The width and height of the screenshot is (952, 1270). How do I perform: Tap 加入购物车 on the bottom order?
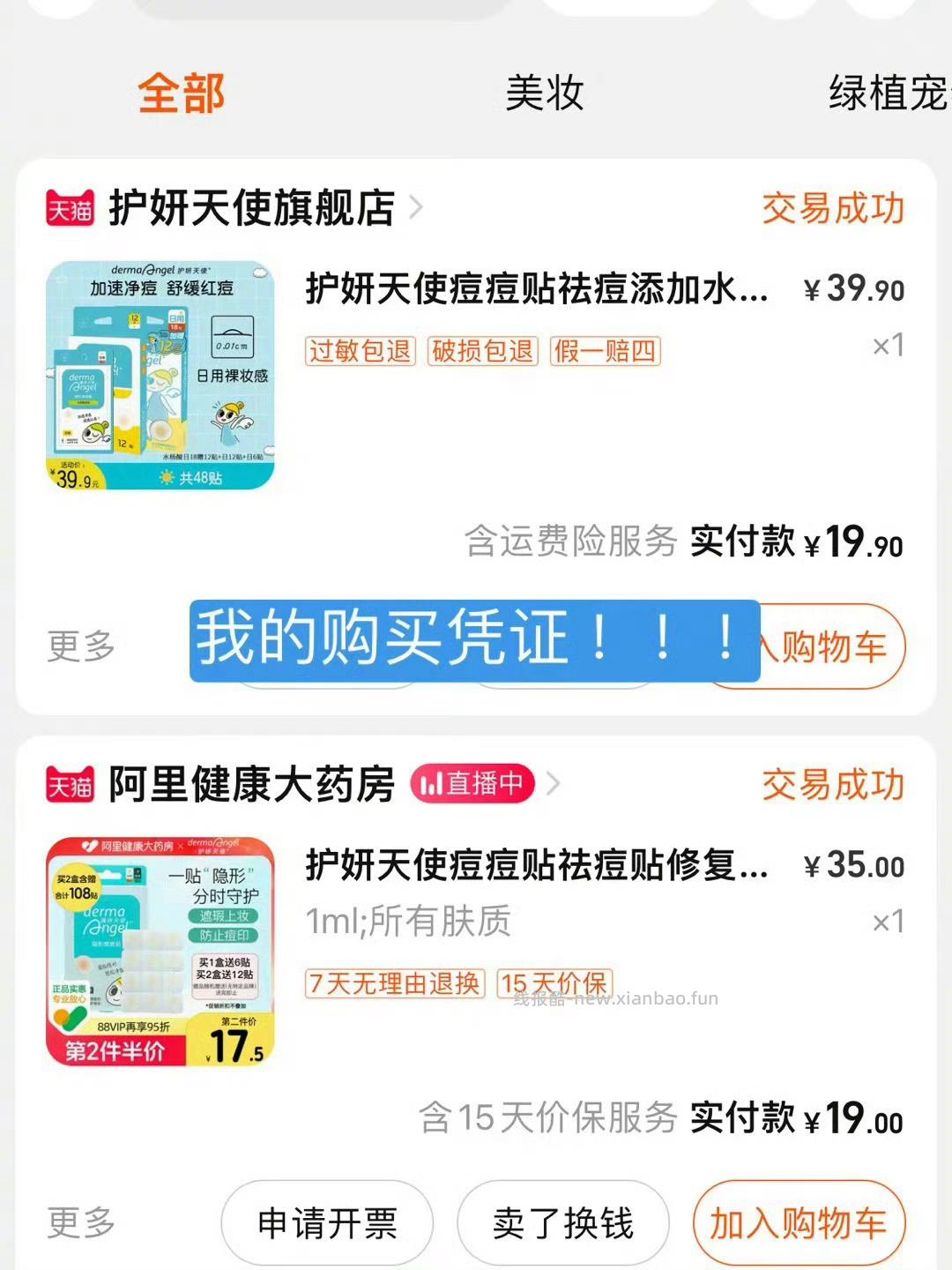click(796, 1221)
